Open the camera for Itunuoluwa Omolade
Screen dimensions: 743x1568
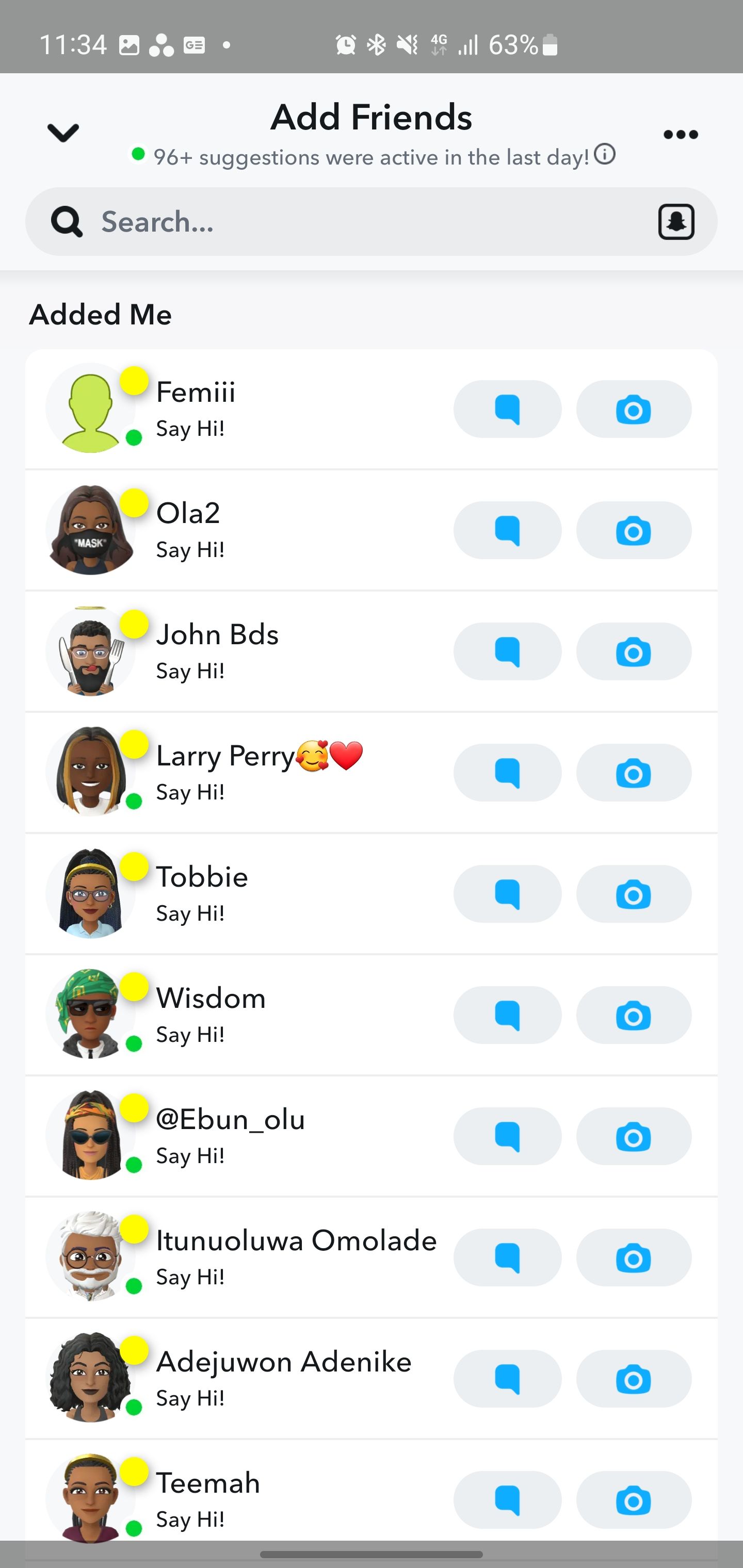pyautogui.click(x=634, y=1257)
